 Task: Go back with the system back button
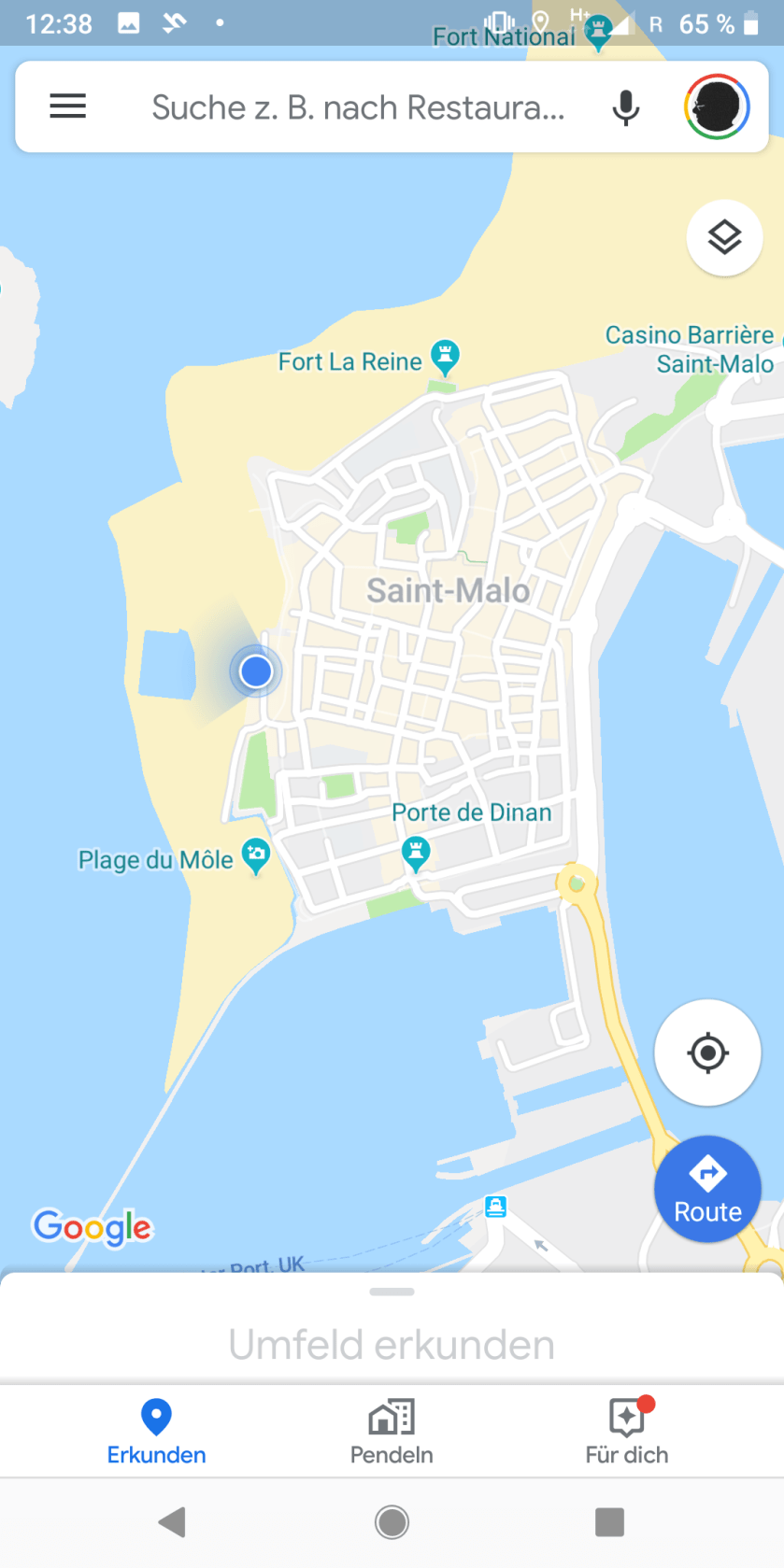click(173, 1522)
